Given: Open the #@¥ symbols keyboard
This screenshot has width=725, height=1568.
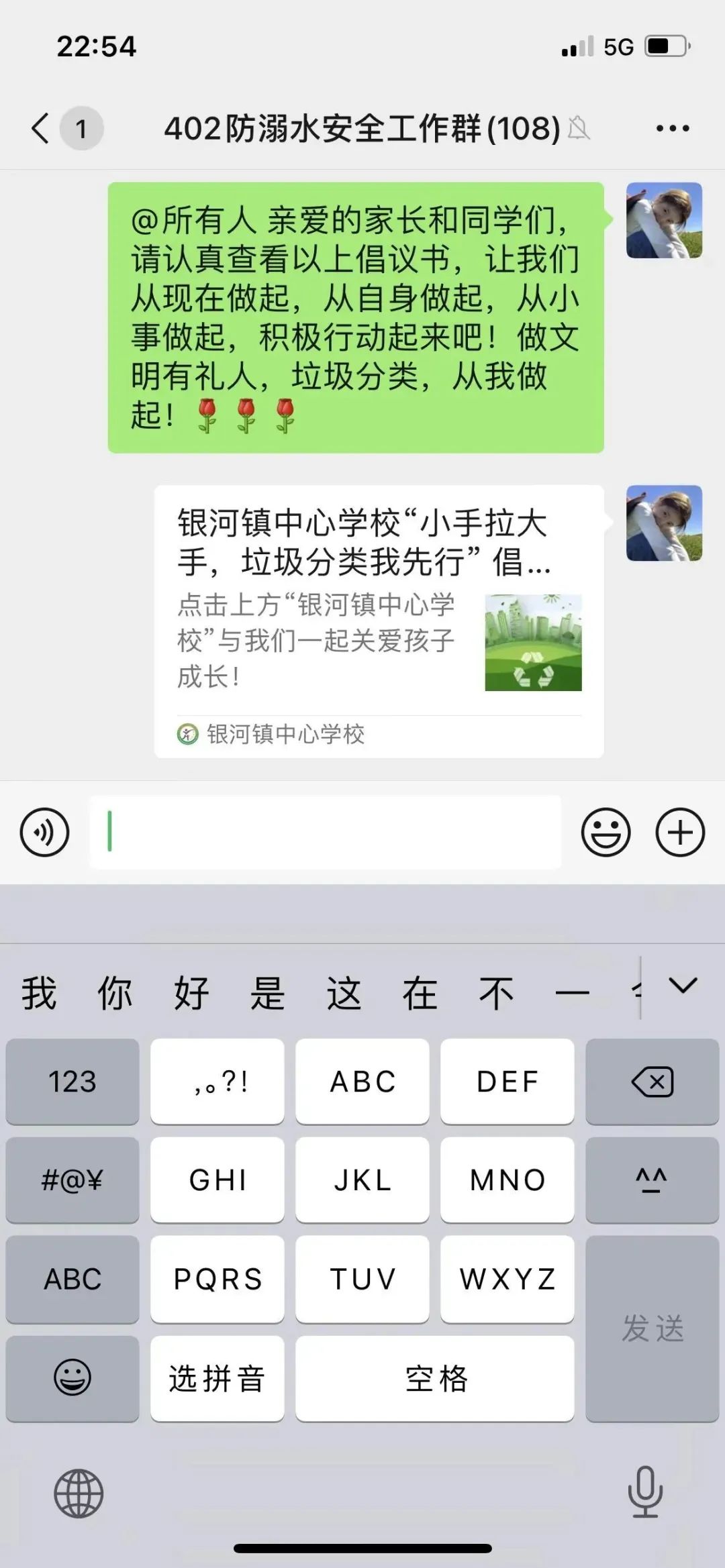Looking at the screenshot, I should coord(72,1180).
